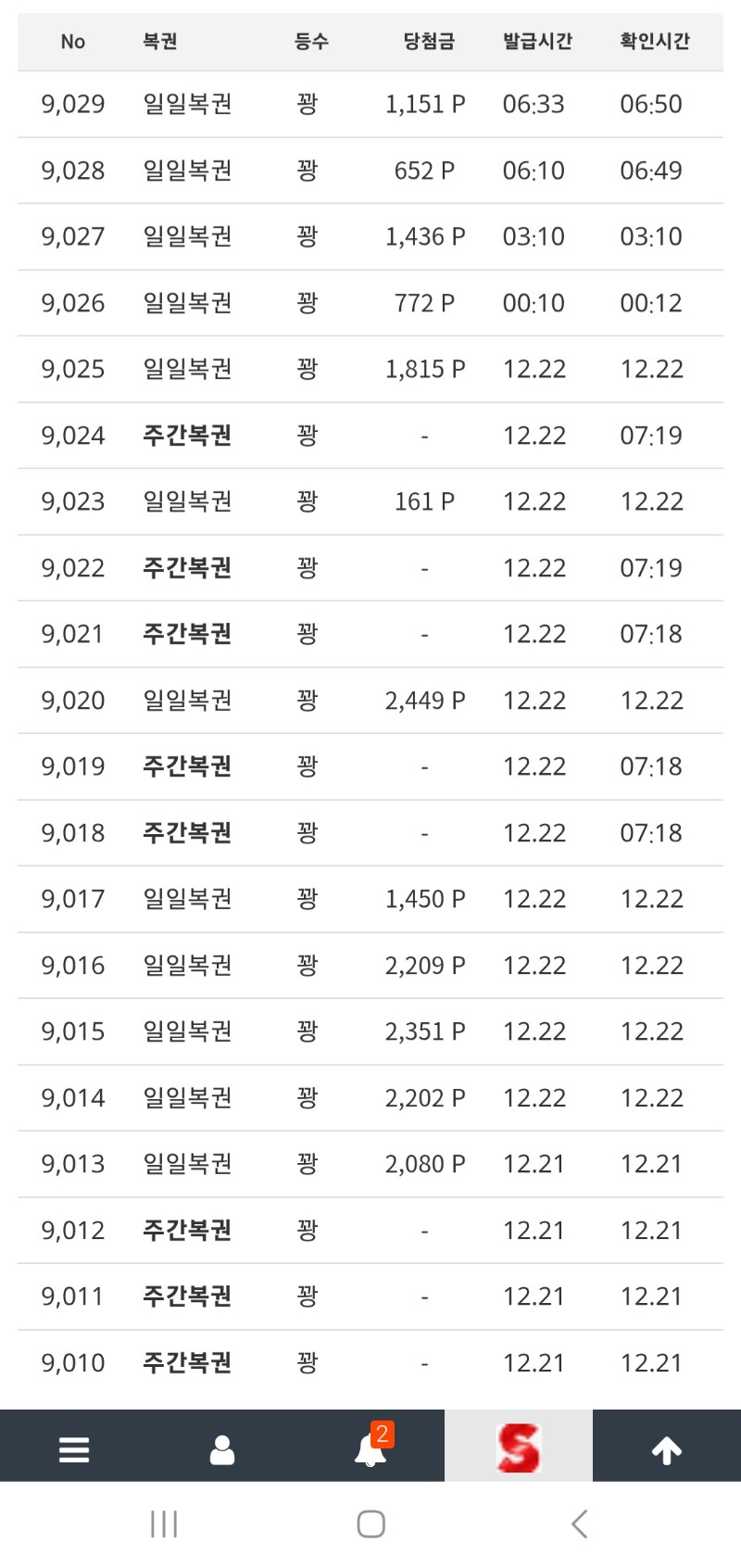Click the No column header
Image resolution: width=741 pixels, height=1568 pixels.
[71, 41]
